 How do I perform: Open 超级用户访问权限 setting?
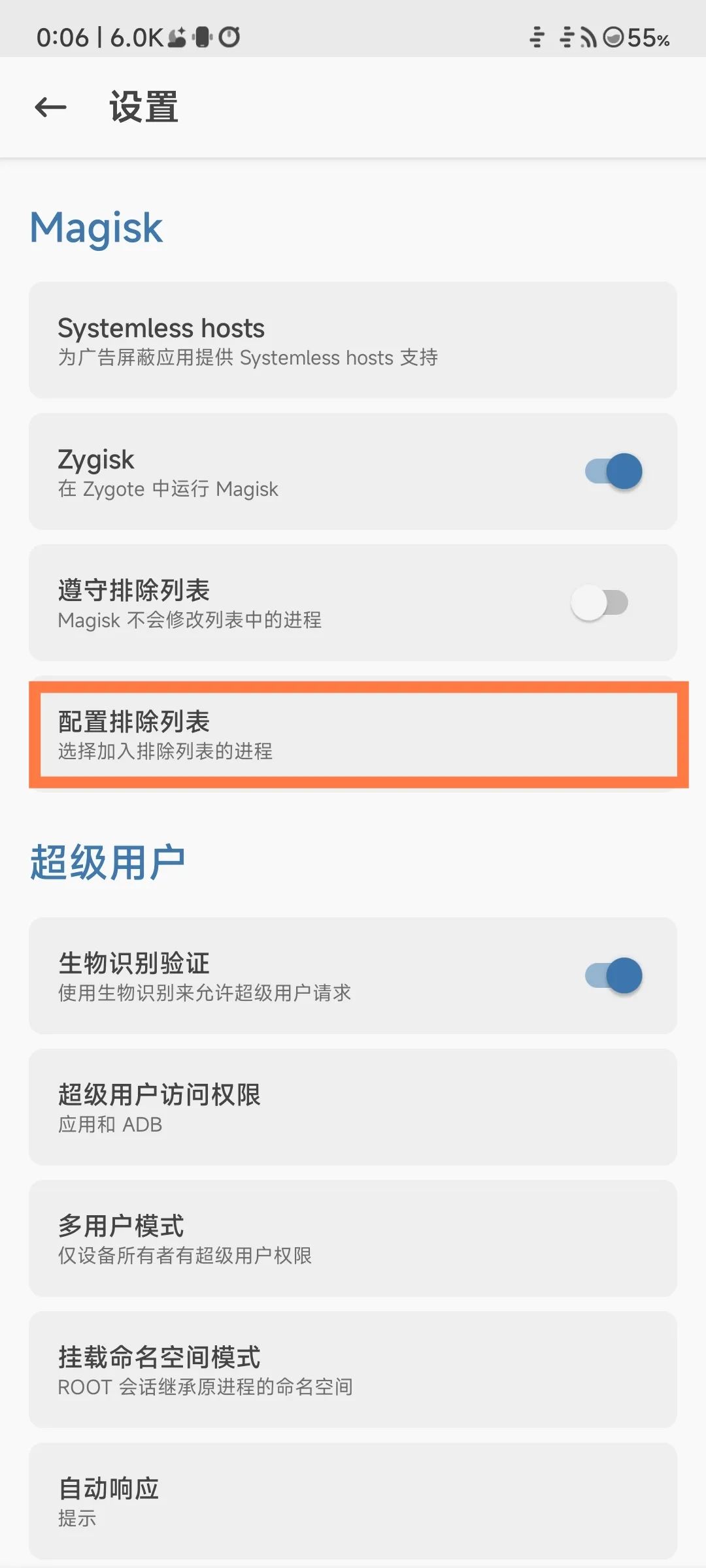tap(353, 1107)
